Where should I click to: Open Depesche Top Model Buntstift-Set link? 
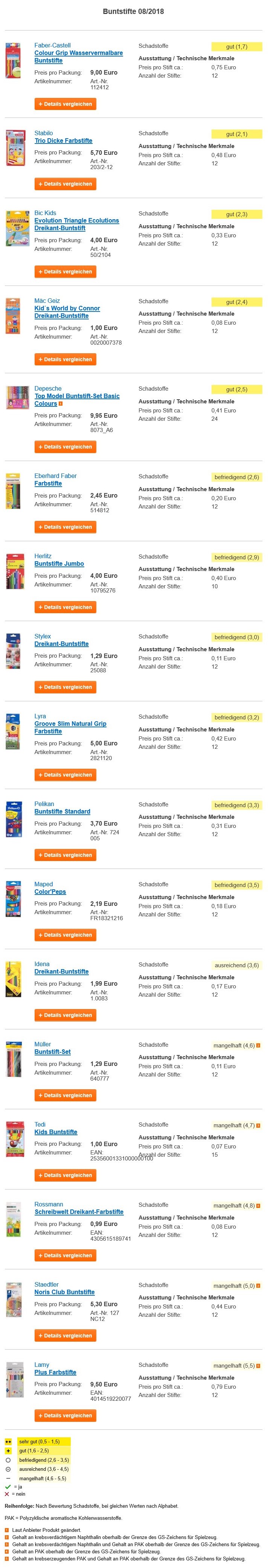tap(76, 395)
